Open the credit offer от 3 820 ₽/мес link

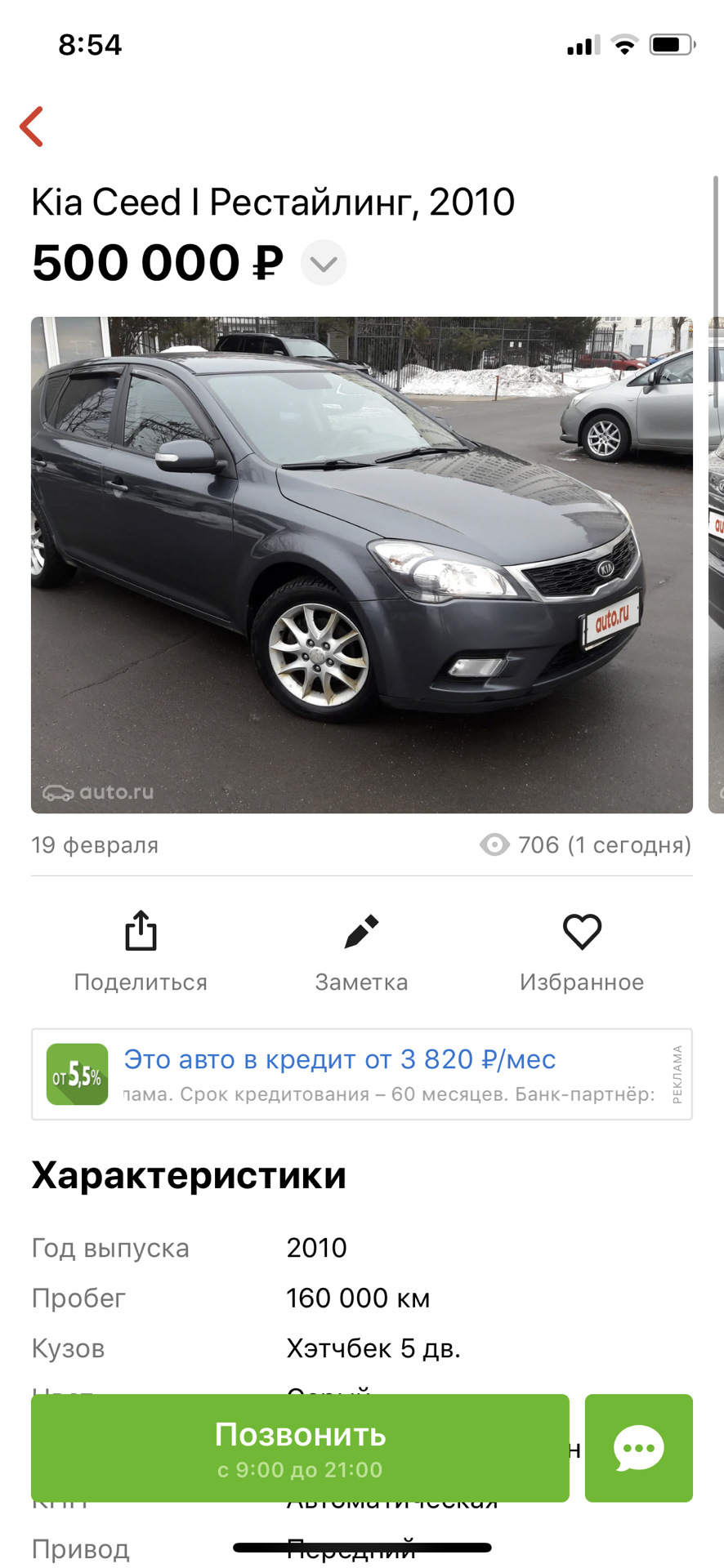click(x=339, y=1059)
